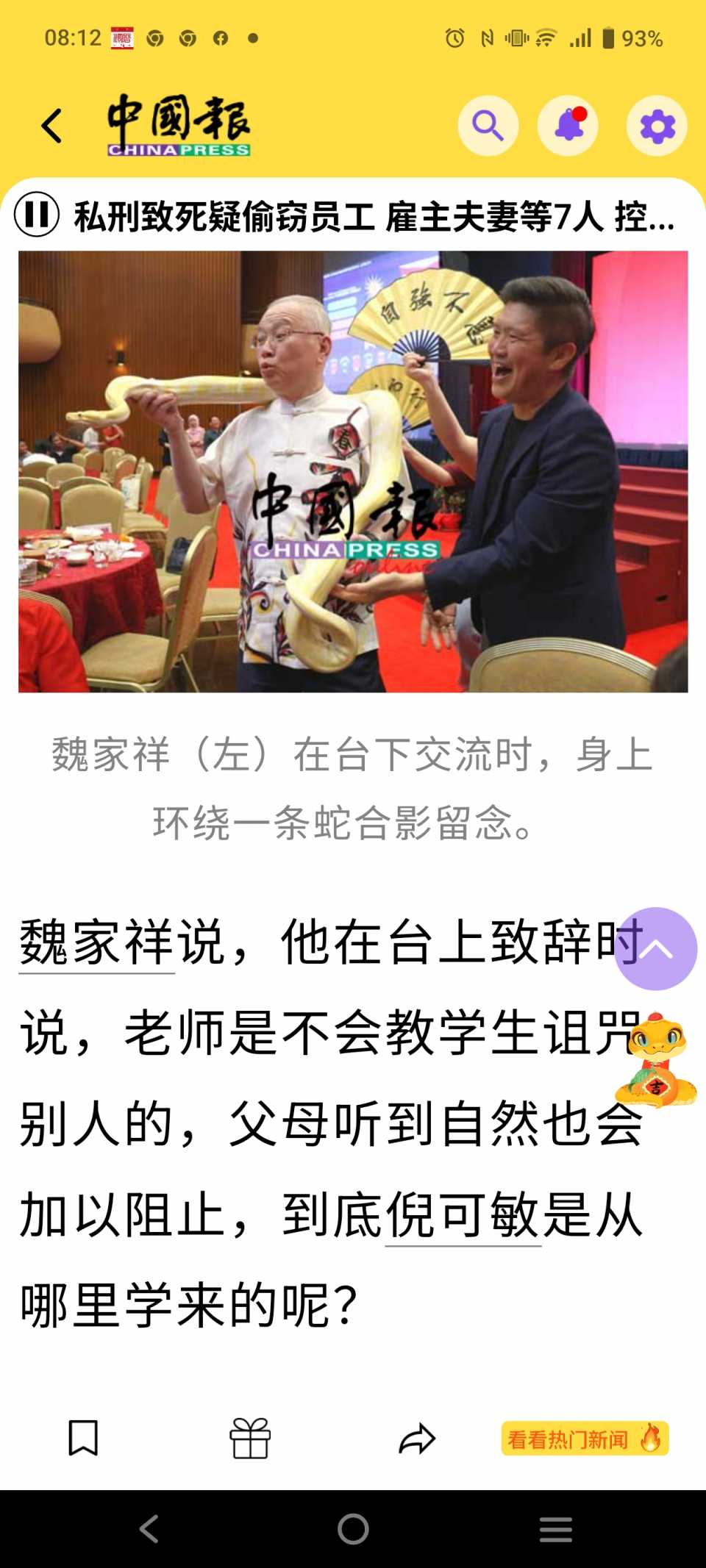Open the notifications bell
The height and width of the screenshot is (1568, 706).
pyautogui.click(x=568, y=126)
